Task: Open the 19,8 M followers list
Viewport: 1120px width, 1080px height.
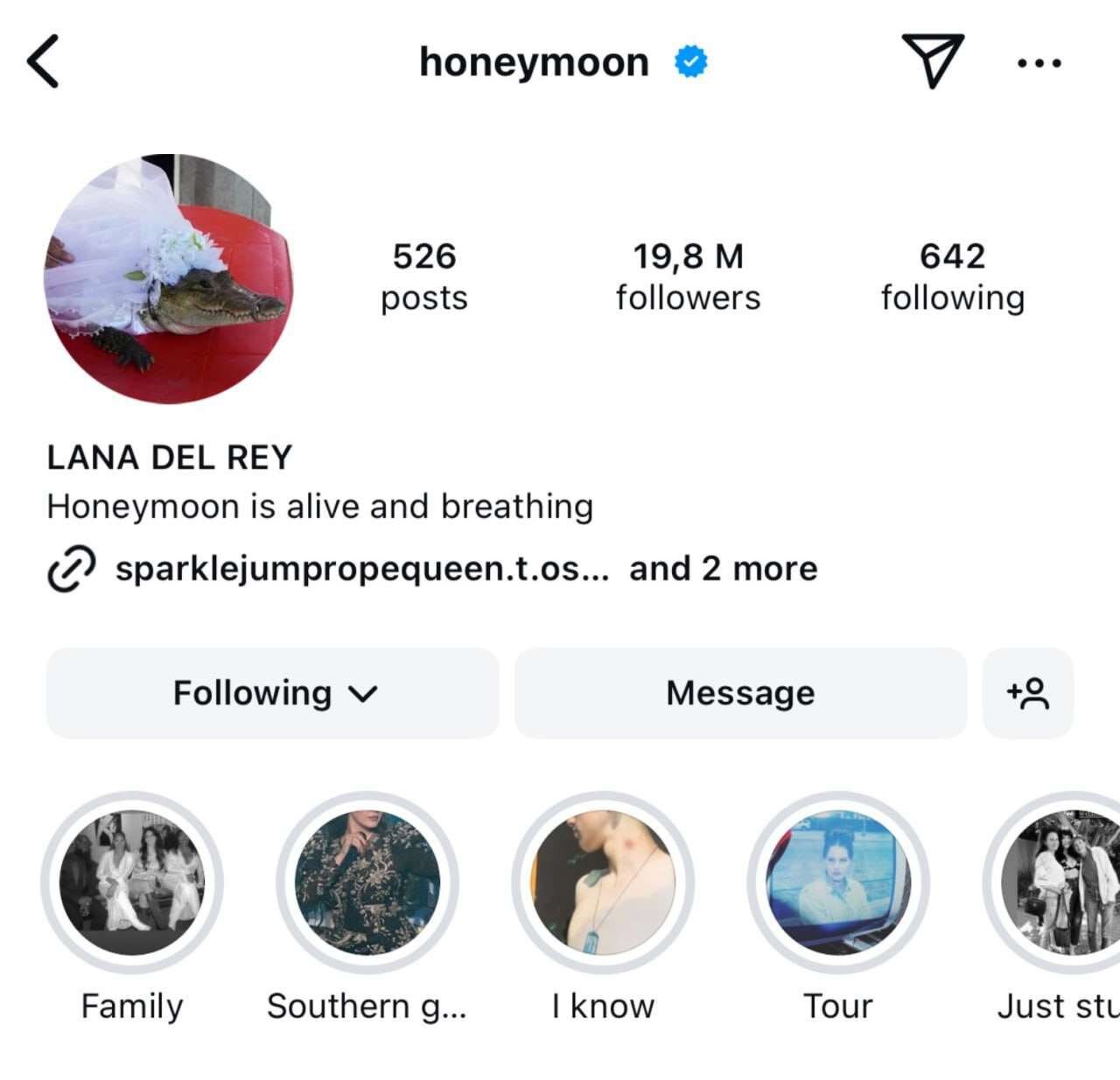Action: 688,276
